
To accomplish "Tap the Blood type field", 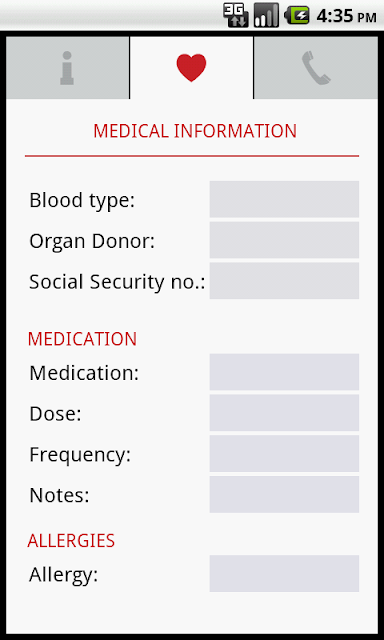I will click(x=284, y=199).
